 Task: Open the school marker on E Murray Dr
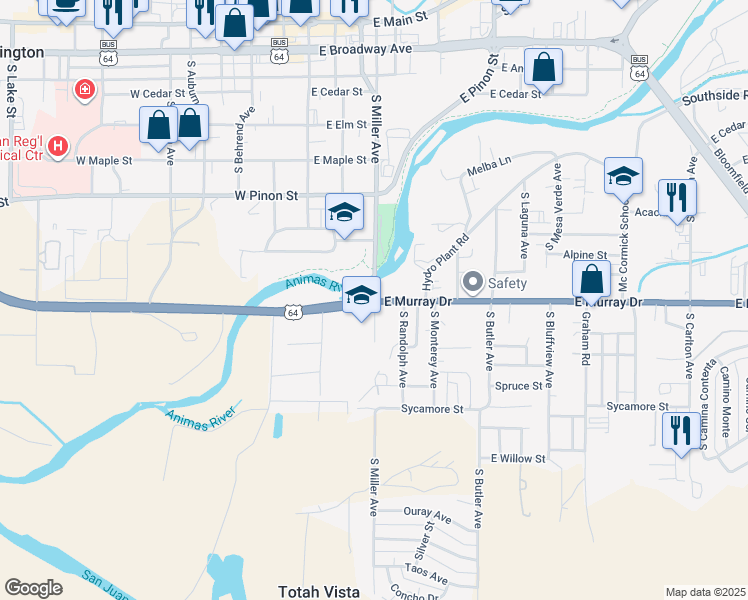tap(361, 297)
